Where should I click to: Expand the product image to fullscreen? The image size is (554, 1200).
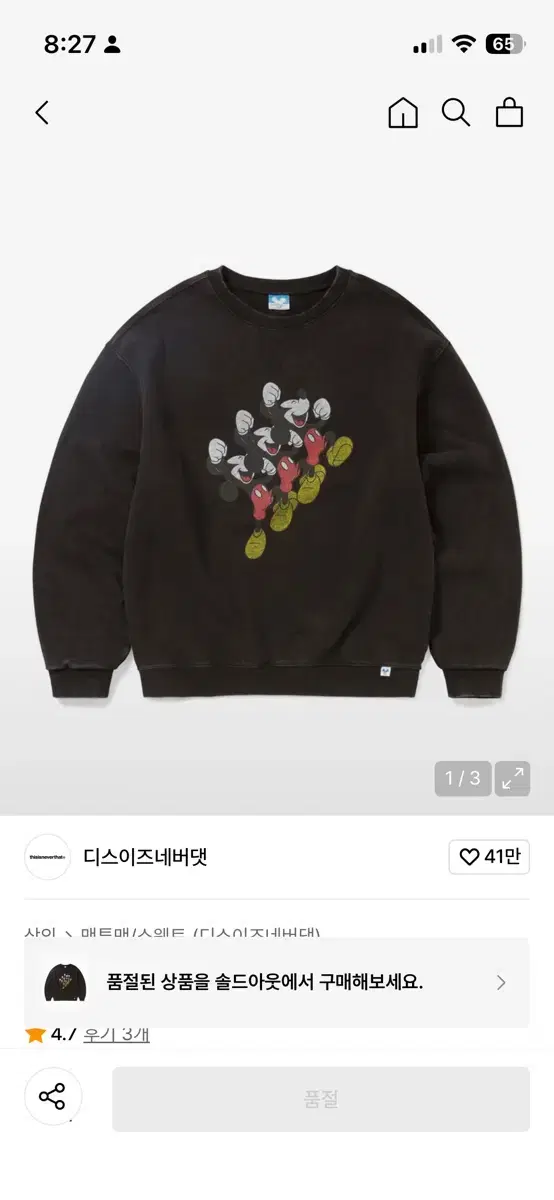513,779
